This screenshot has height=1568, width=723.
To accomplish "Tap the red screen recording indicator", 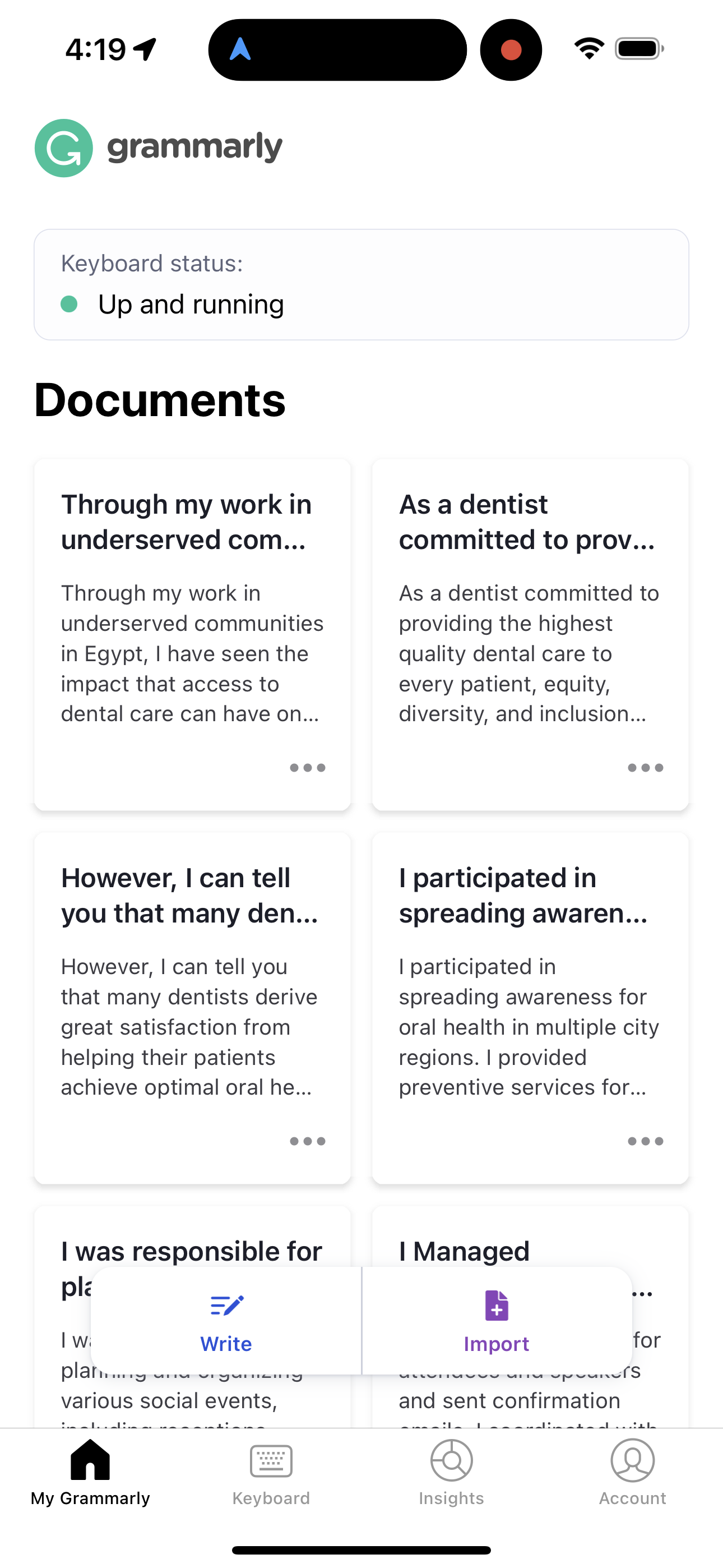I will tap(511, 49).
